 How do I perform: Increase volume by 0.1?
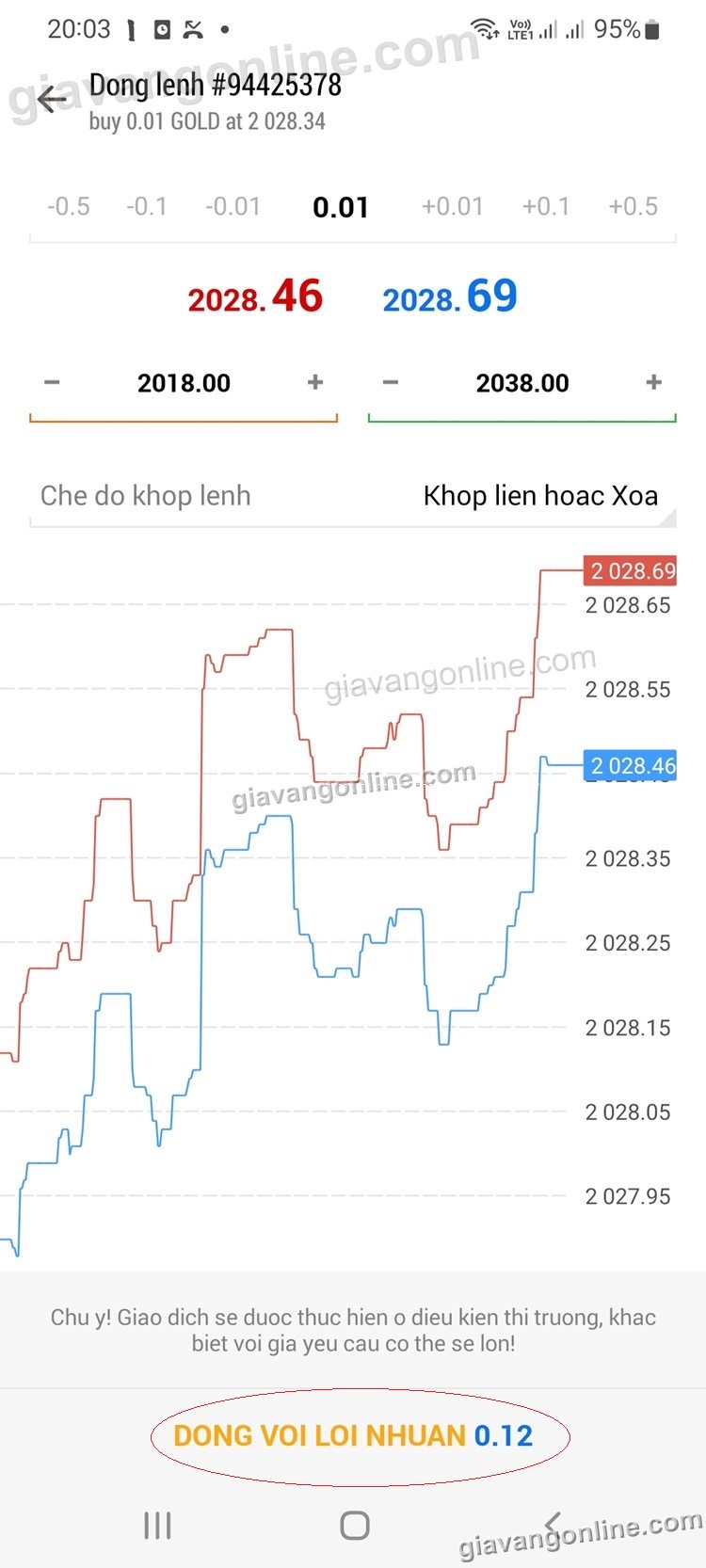click(546, 207)
